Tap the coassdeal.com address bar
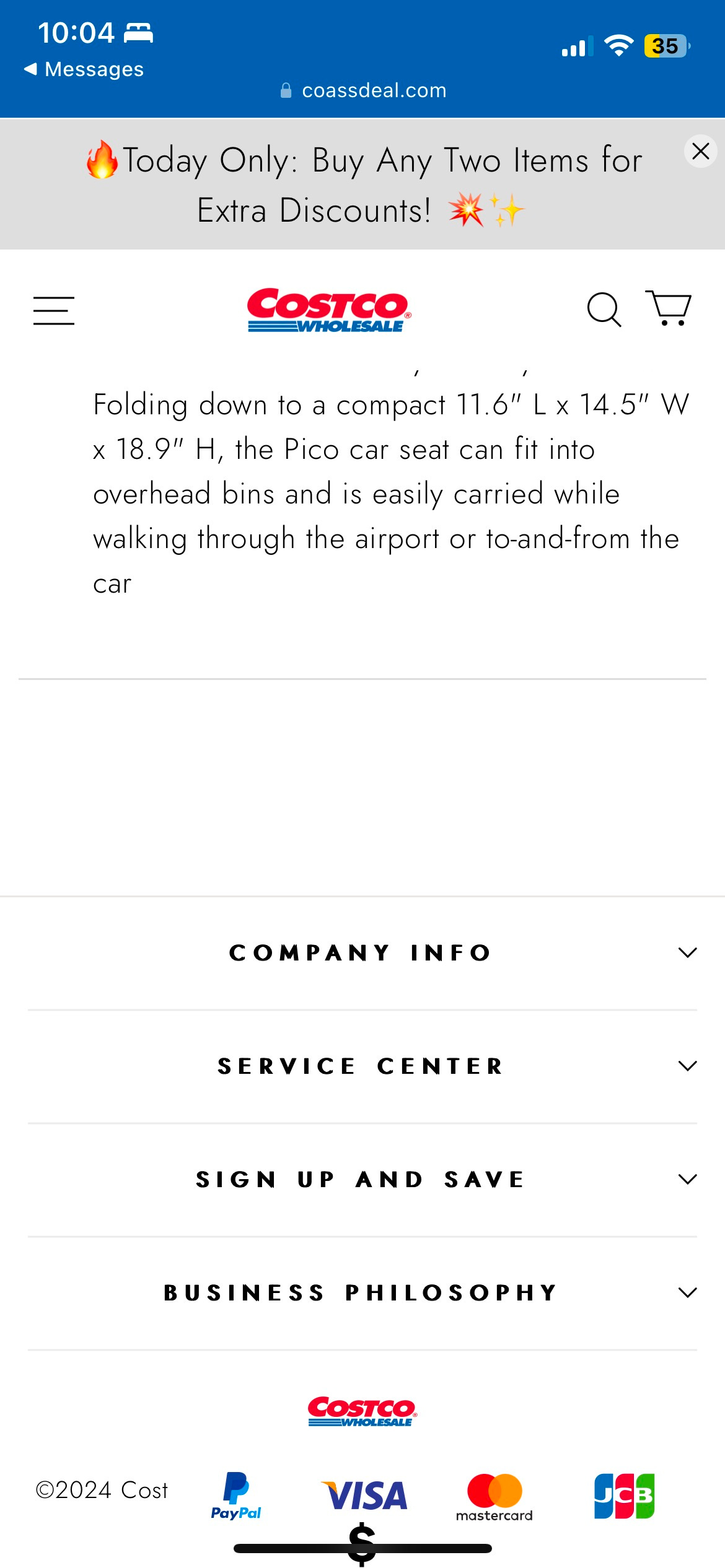This screenshot has height=1568, width=725. (x=363, y=90)
